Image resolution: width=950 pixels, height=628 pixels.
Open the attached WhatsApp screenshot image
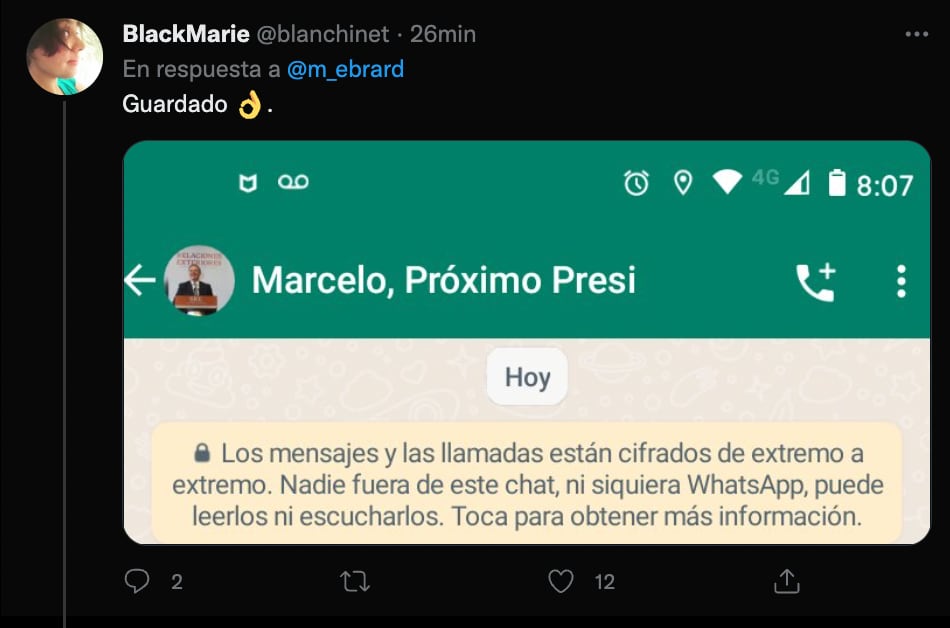(x=527, y=342)
